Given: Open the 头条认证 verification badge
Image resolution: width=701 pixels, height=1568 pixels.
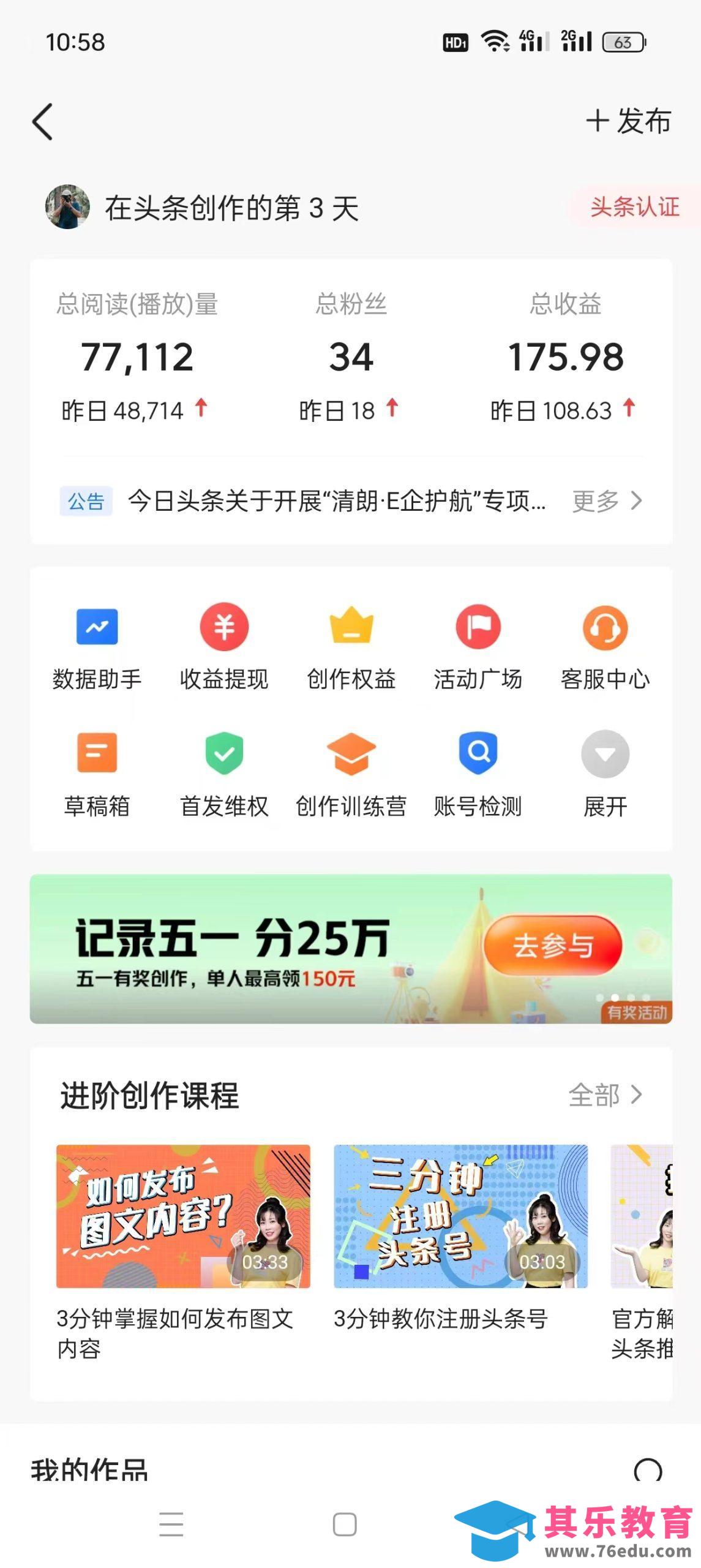Looking at the screenshot, I should coord(634,207).
